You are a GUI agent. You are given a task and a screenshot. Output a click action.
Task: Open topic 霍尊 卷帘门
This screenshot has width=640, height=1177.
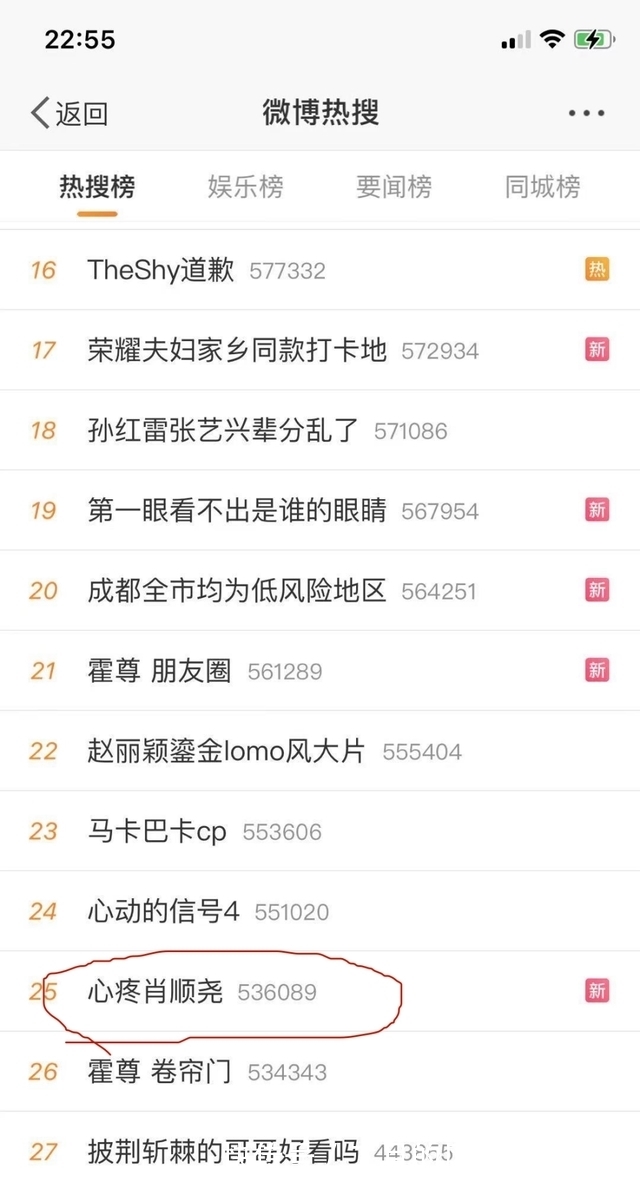click(159, 1072)
